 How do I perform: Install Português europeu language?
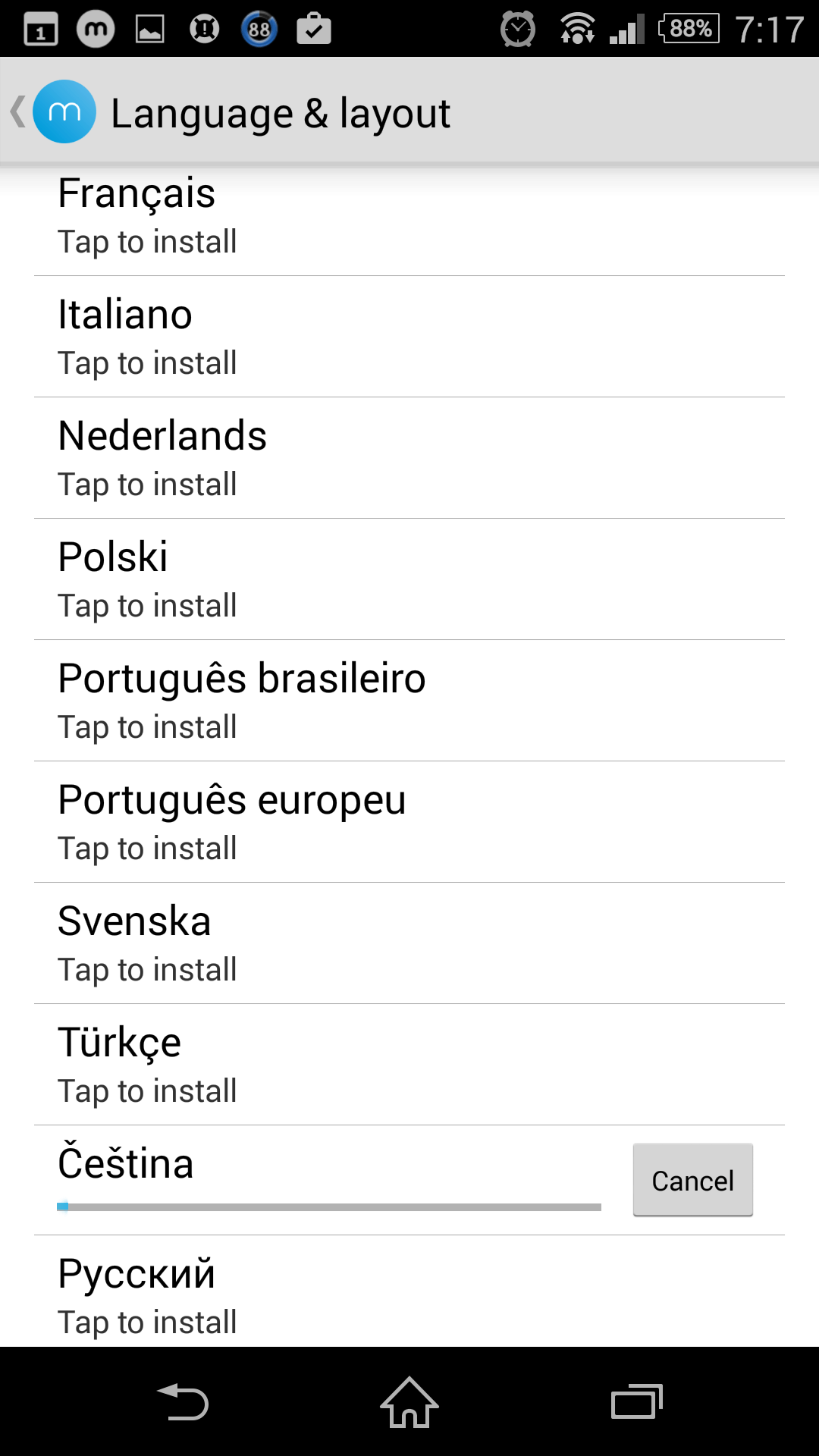click(x=409, y=822)
